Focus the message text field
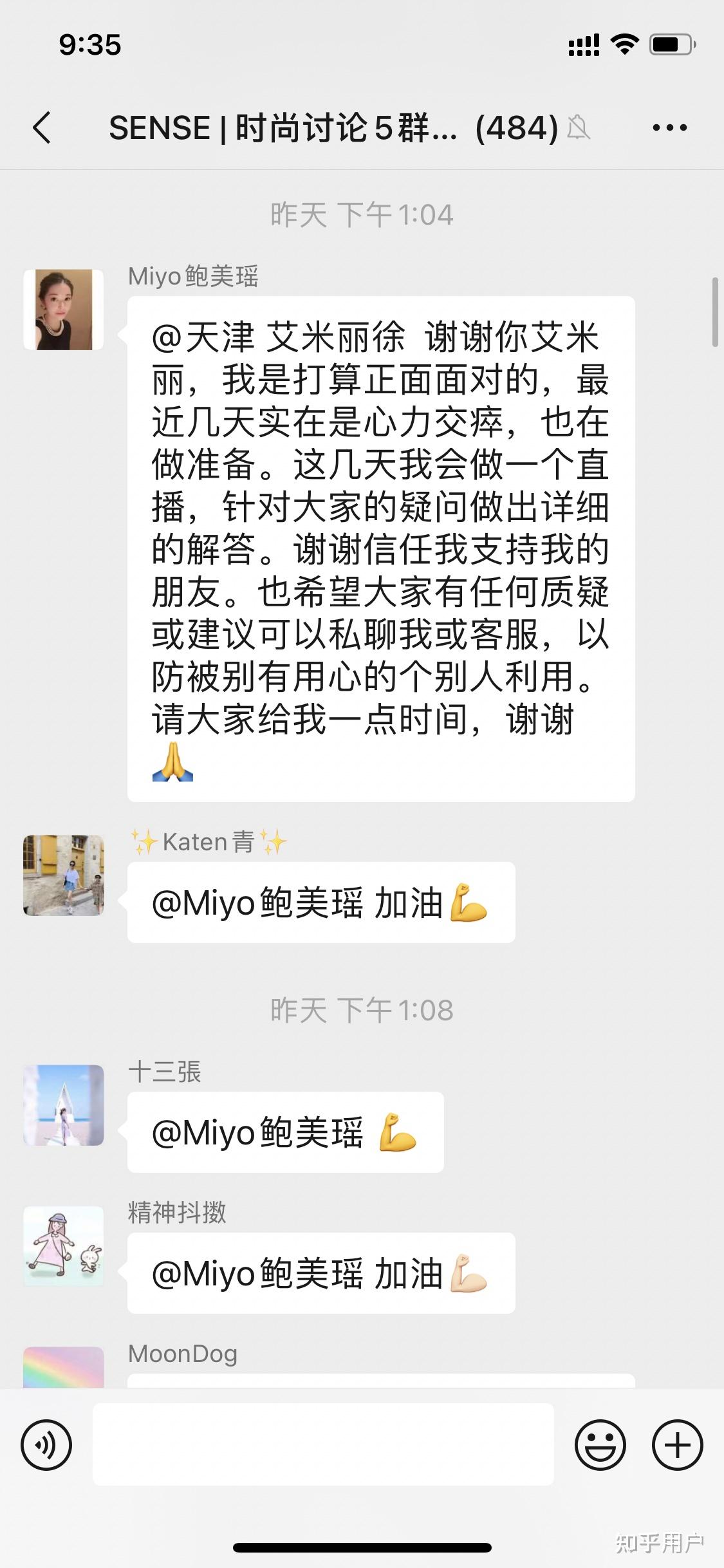Screen dimensions: 724x1568 323,1444
